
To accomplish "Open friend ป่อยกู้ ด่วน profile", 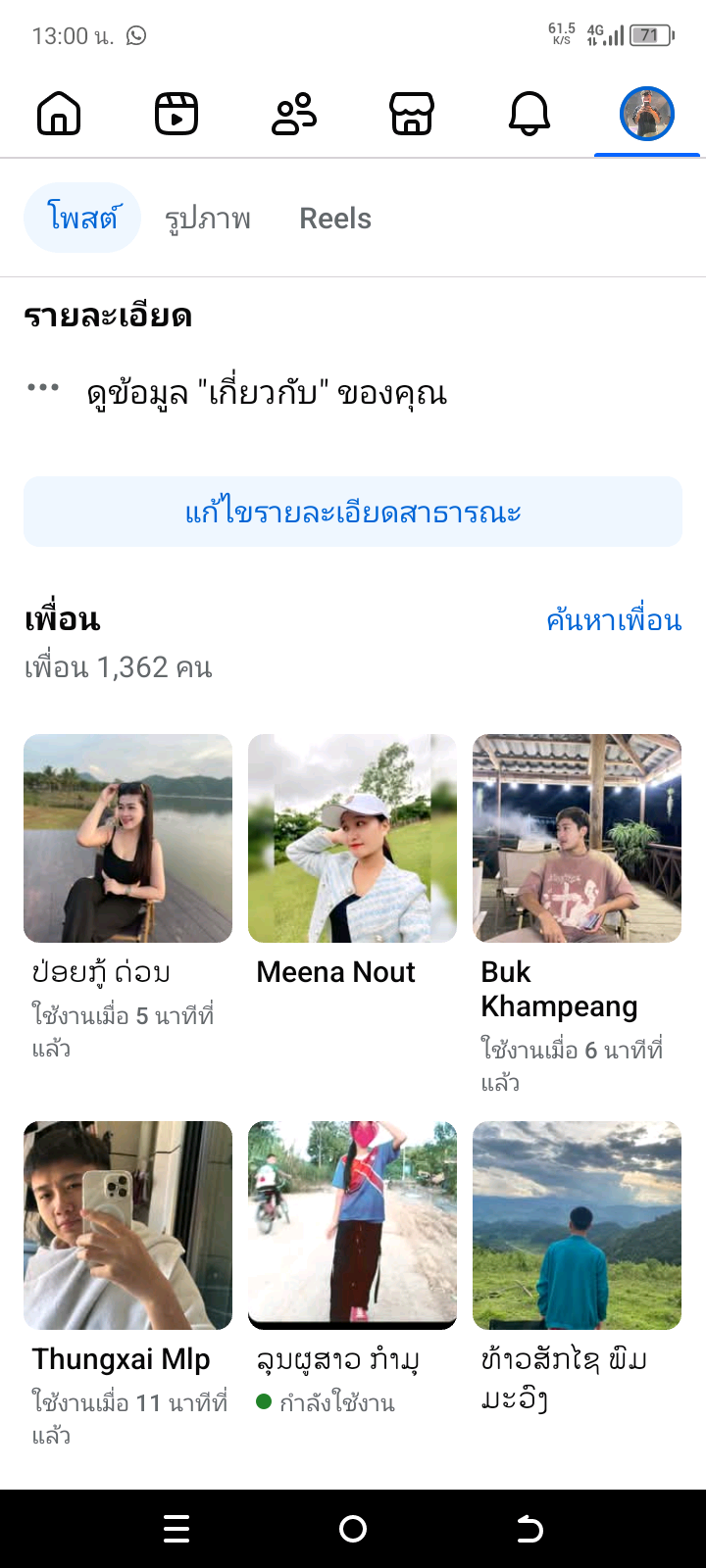I will pos(127,838).
